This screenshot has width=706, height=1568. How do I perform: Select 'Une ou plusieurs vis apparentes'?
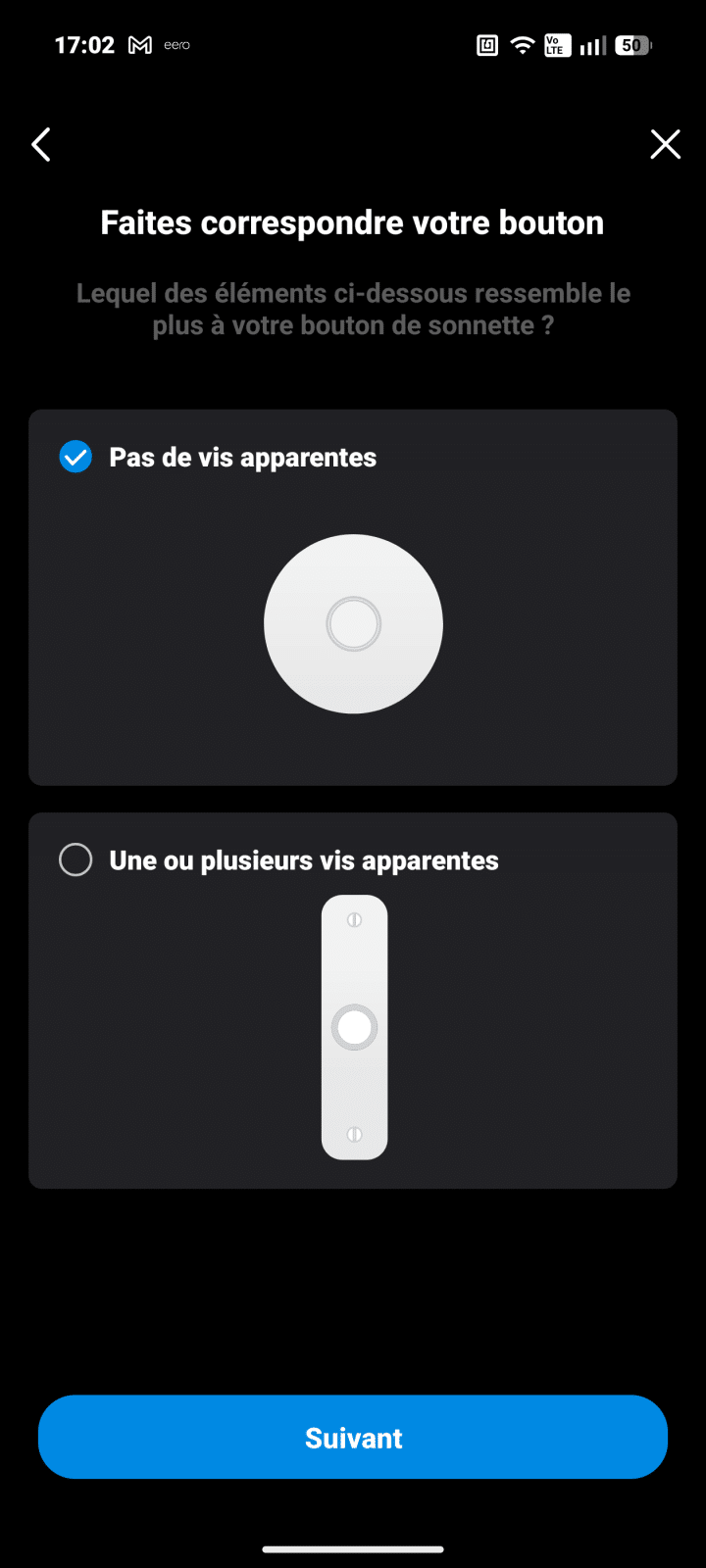point(76,859)
